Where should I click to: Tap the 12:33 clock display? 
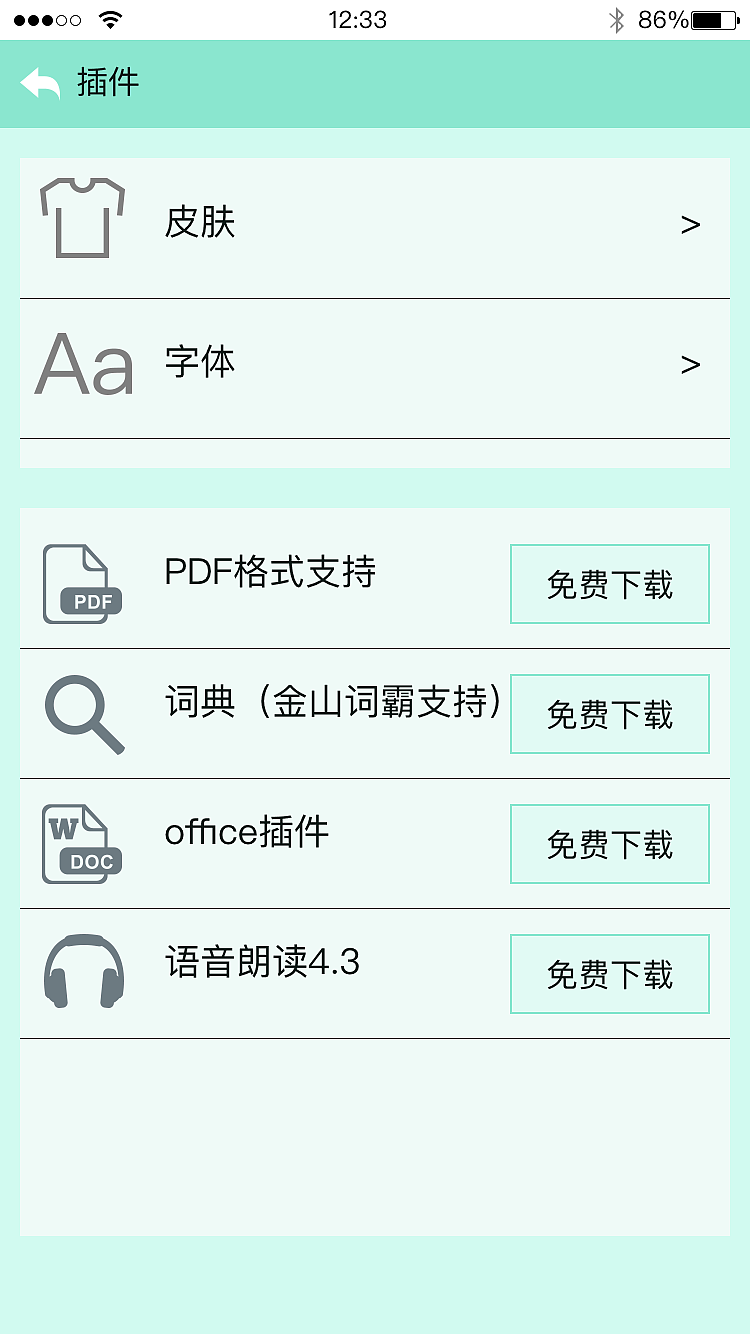[x=357, y=17]
